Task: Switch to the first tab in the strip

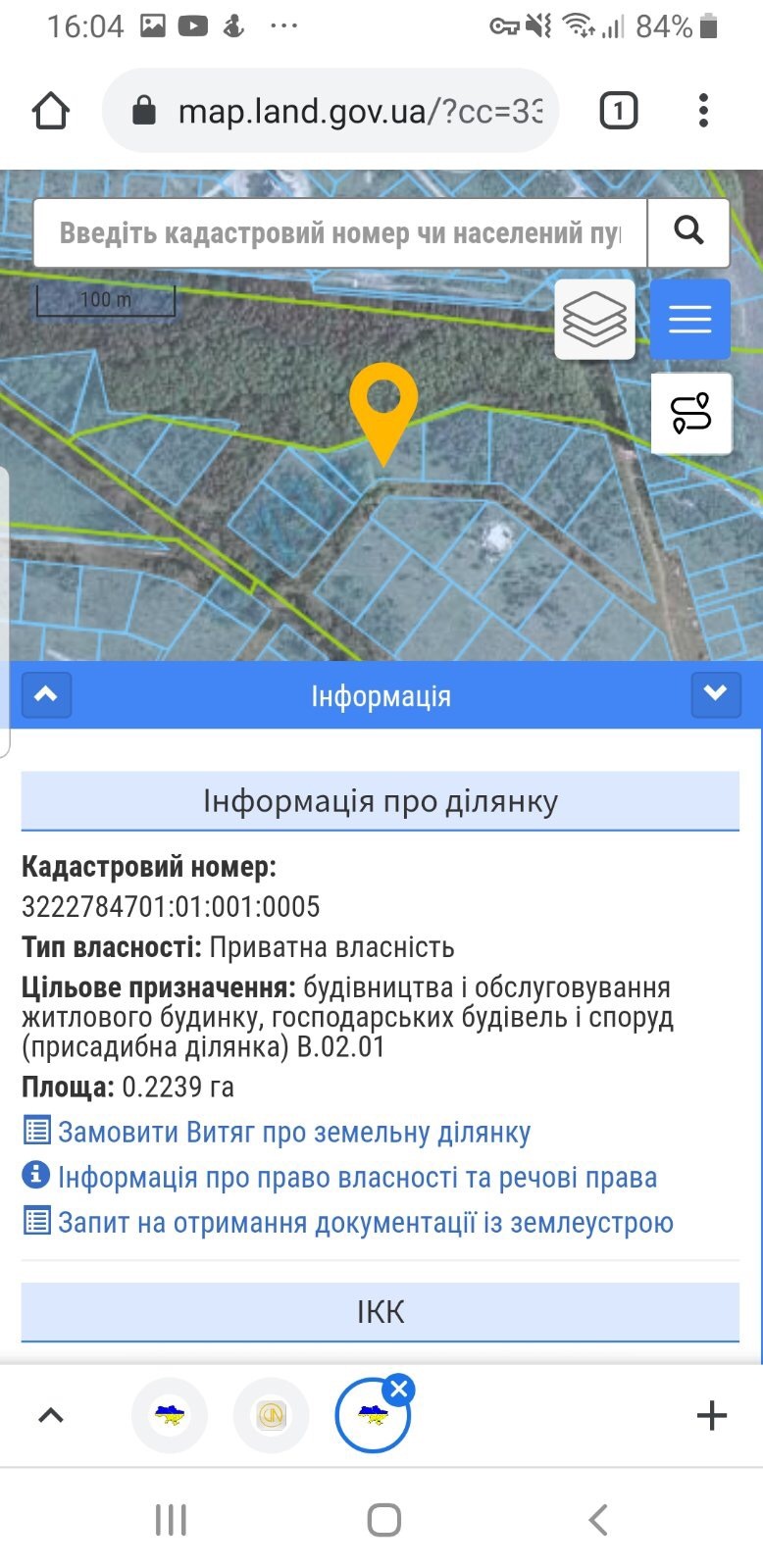Action: coord(170,1415)
